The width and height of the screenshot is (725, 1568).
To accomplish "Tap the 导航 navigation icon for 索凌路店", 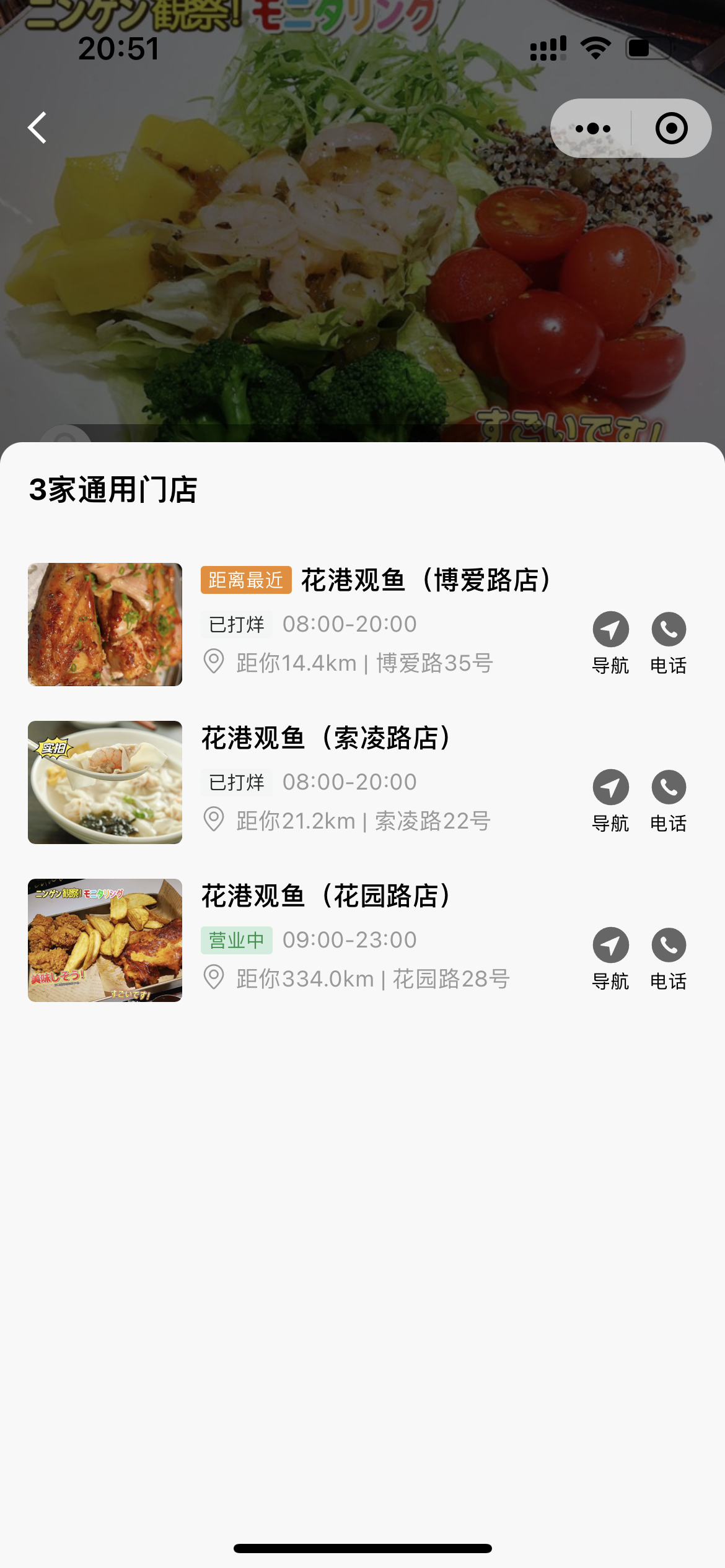I will point(611,788).
